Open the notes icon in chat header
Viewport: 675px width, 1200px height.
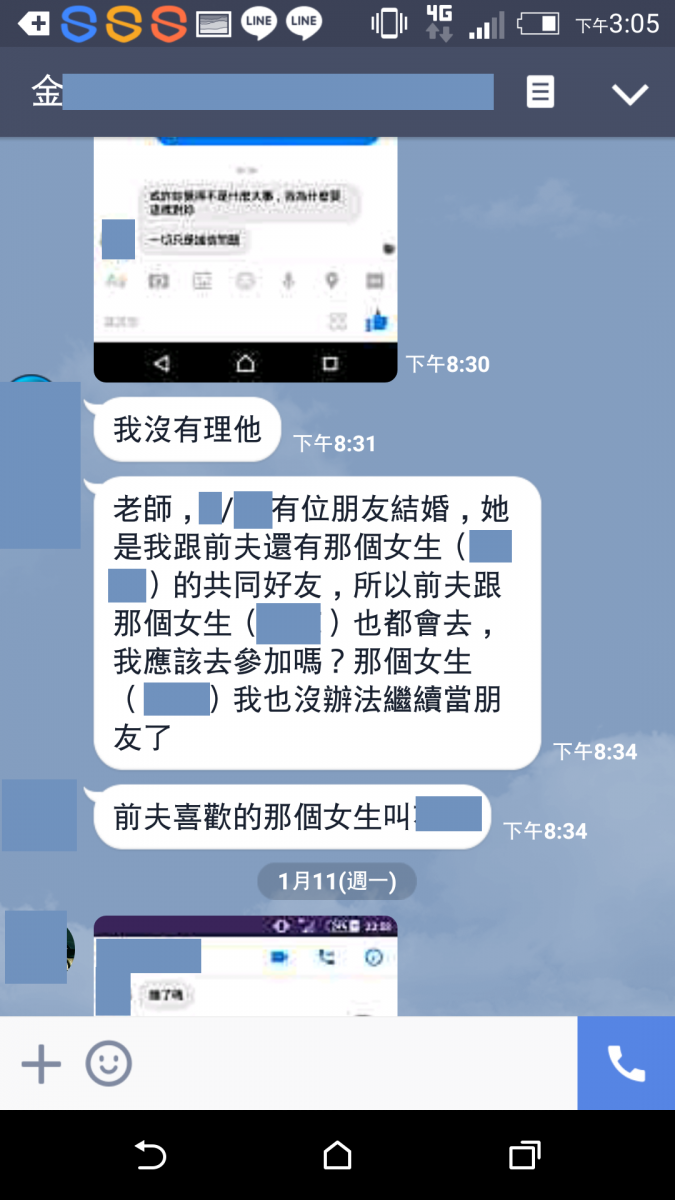(540, 93)
